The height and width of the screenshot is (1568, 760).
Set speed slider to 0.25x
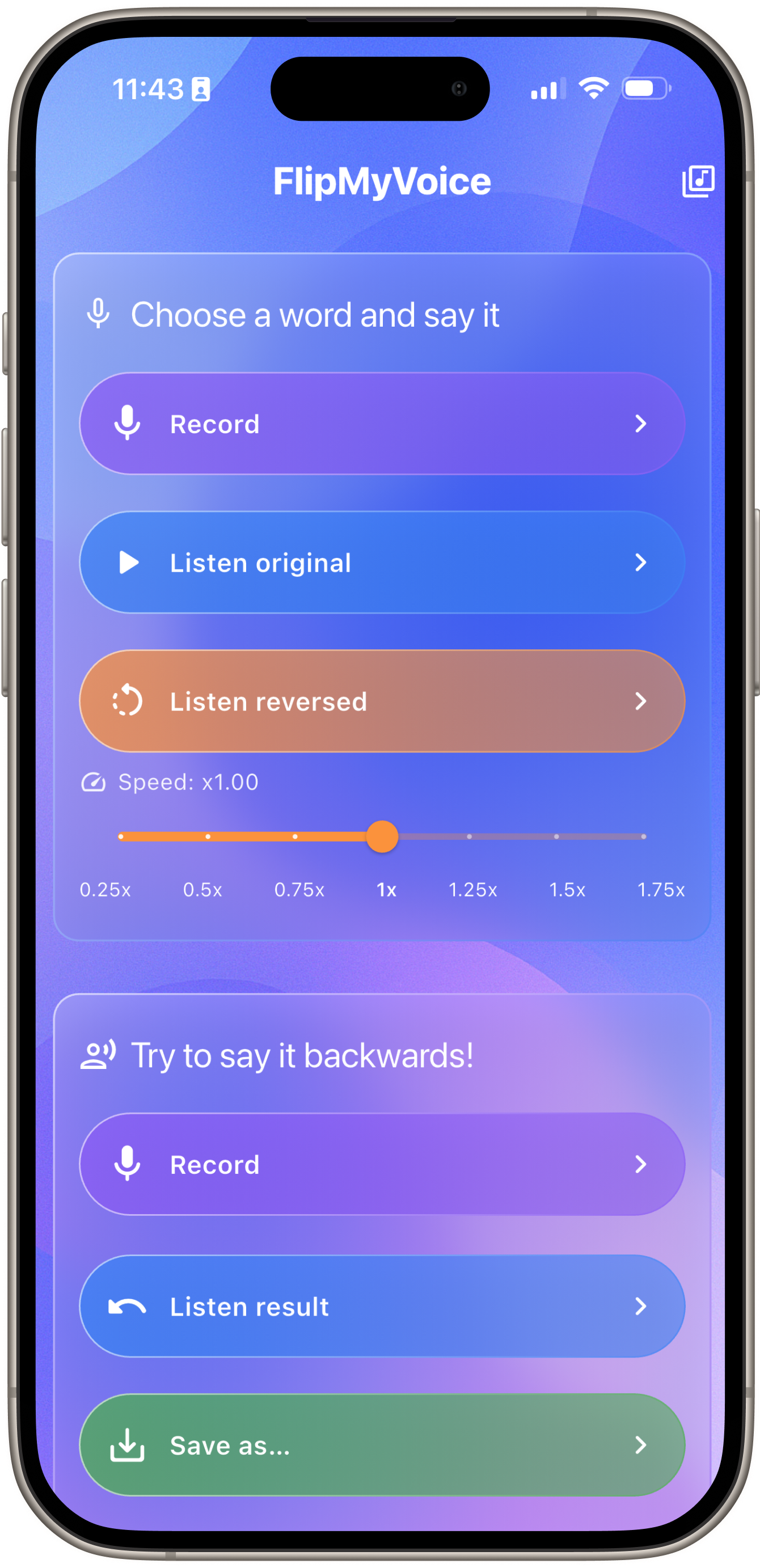pos(121,836)
